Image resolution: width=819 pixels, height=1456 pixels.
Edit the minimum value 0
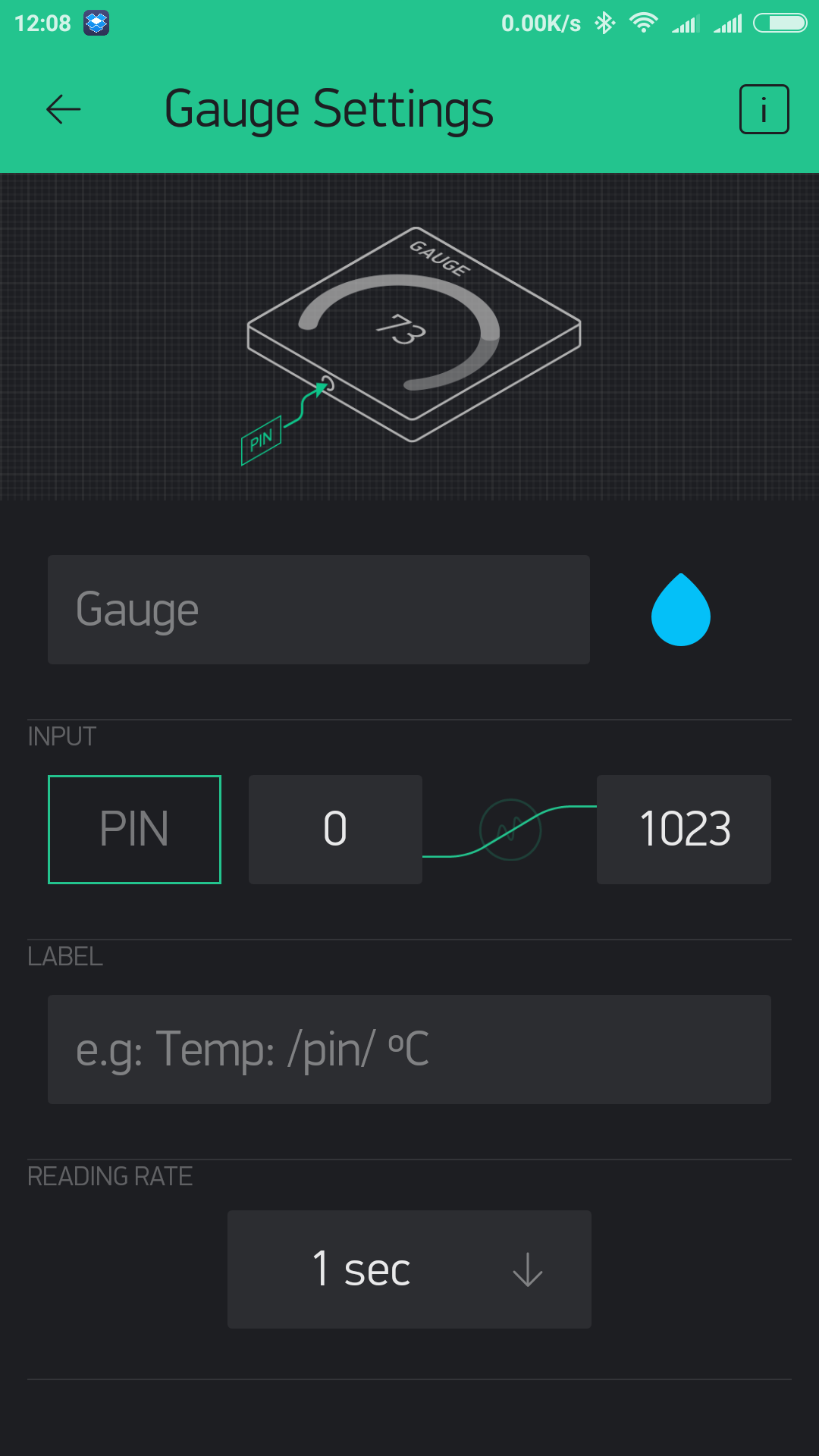pyautogui.click(x=335, y=829)
